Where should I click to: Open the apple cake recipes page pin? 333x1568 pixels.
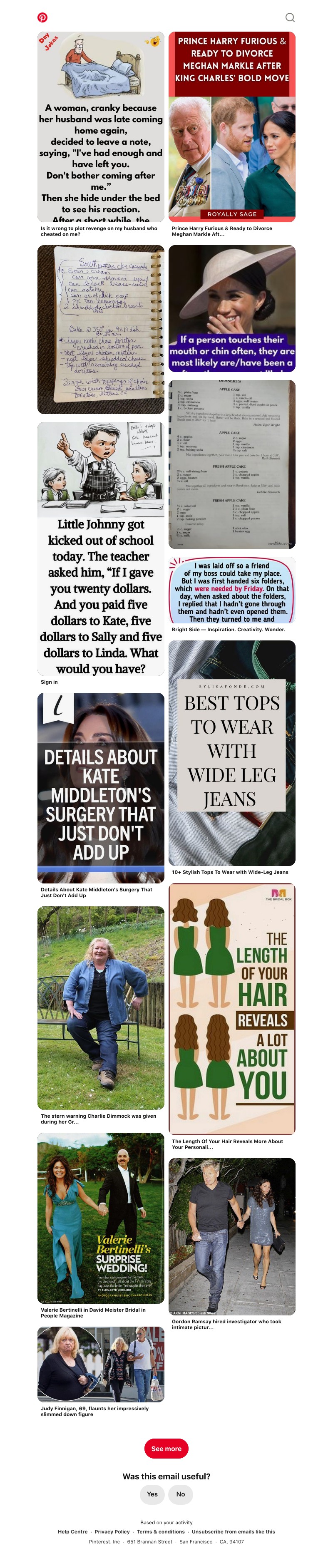[231, 464]
